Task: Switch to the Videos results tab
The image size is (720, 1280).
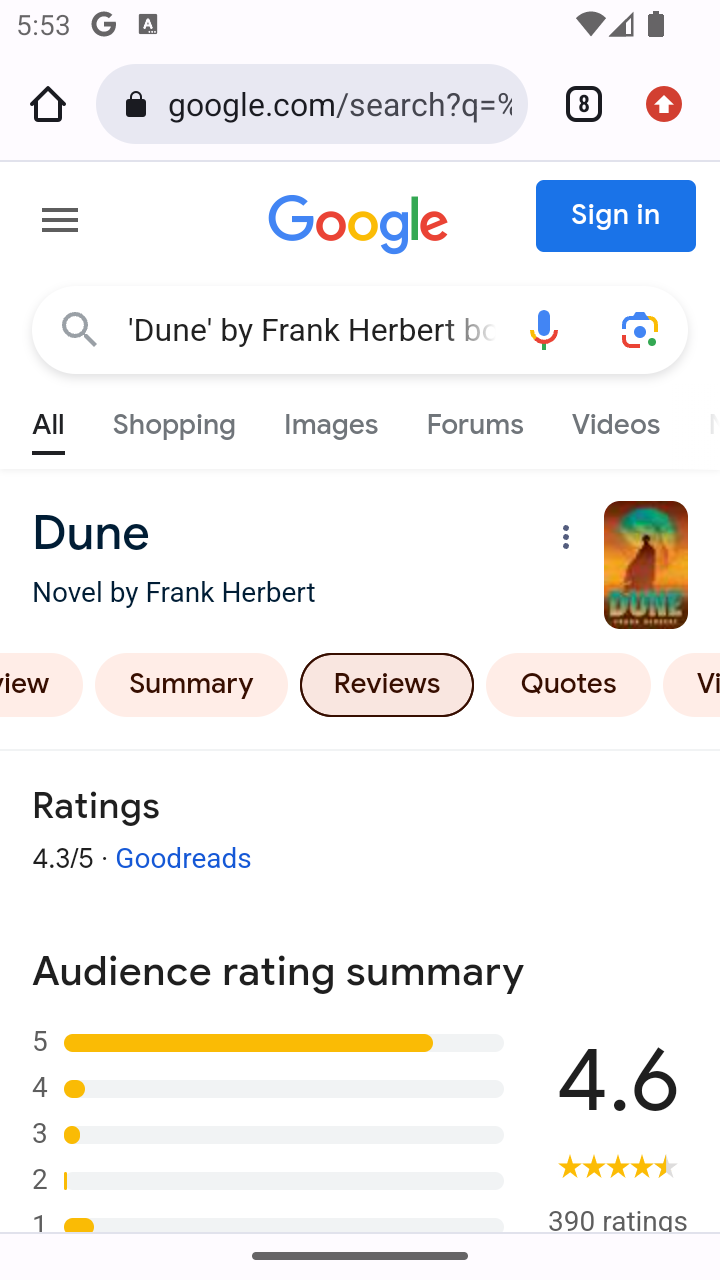Action: tap(616, 425)
